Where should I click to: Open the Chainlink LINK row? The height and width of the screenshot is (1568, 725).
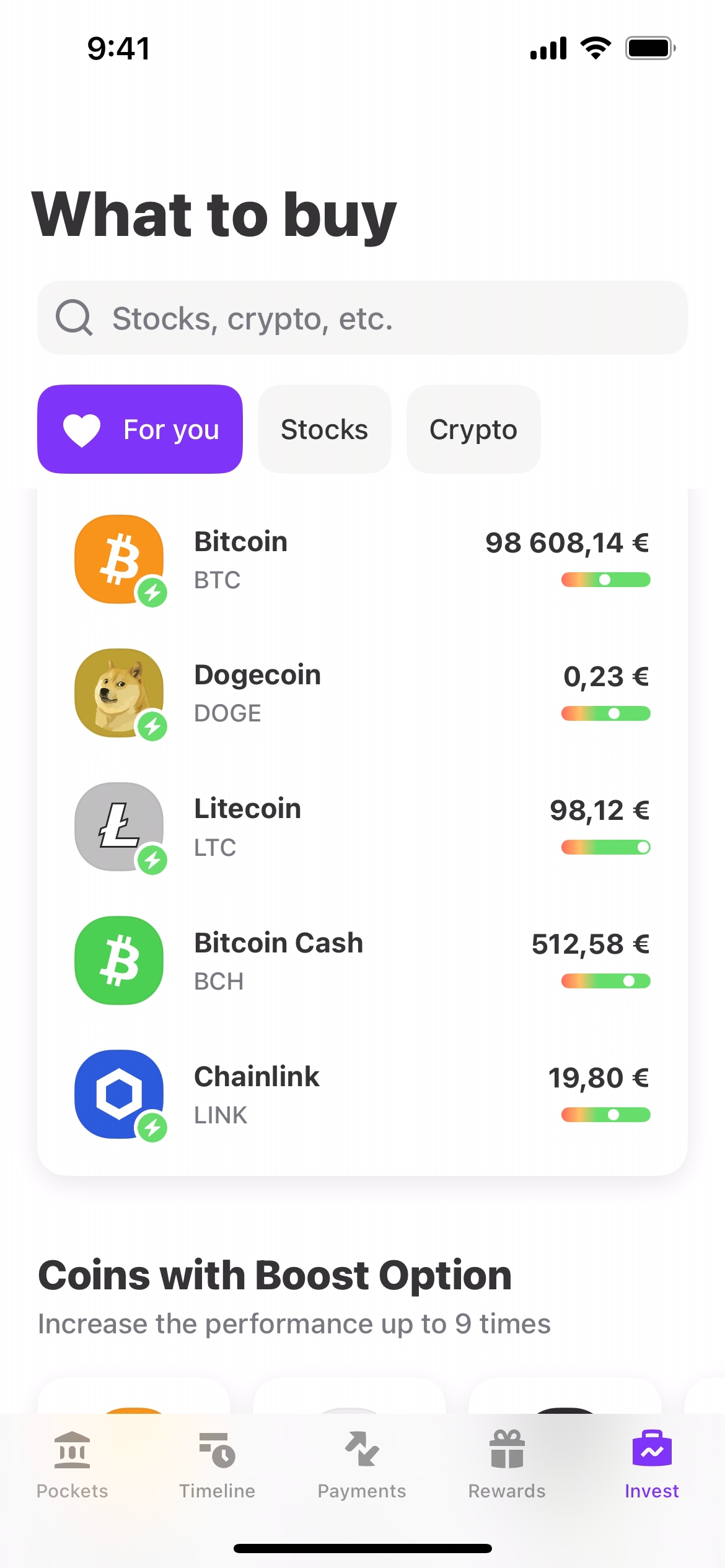[362, 1095]
